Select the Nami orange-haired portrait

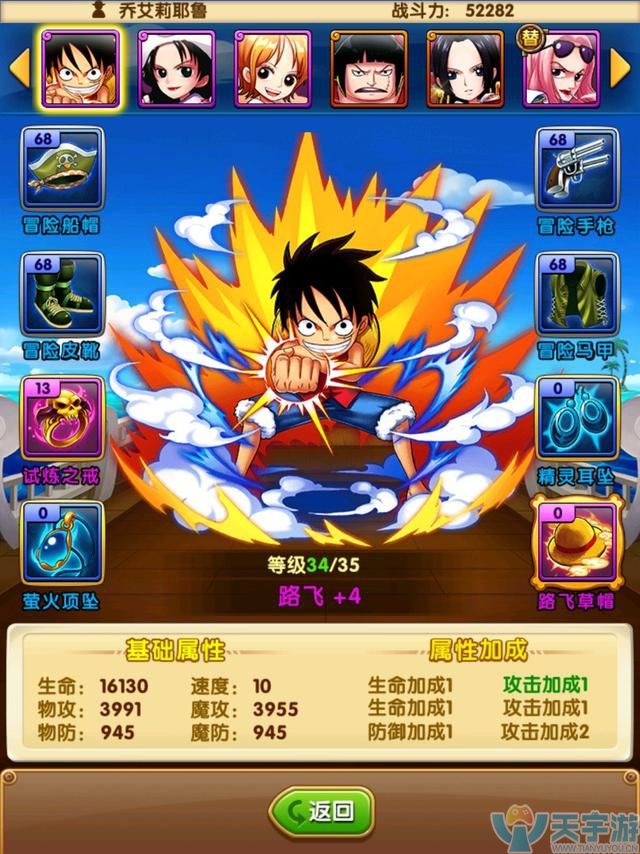[x=272, y=68]
